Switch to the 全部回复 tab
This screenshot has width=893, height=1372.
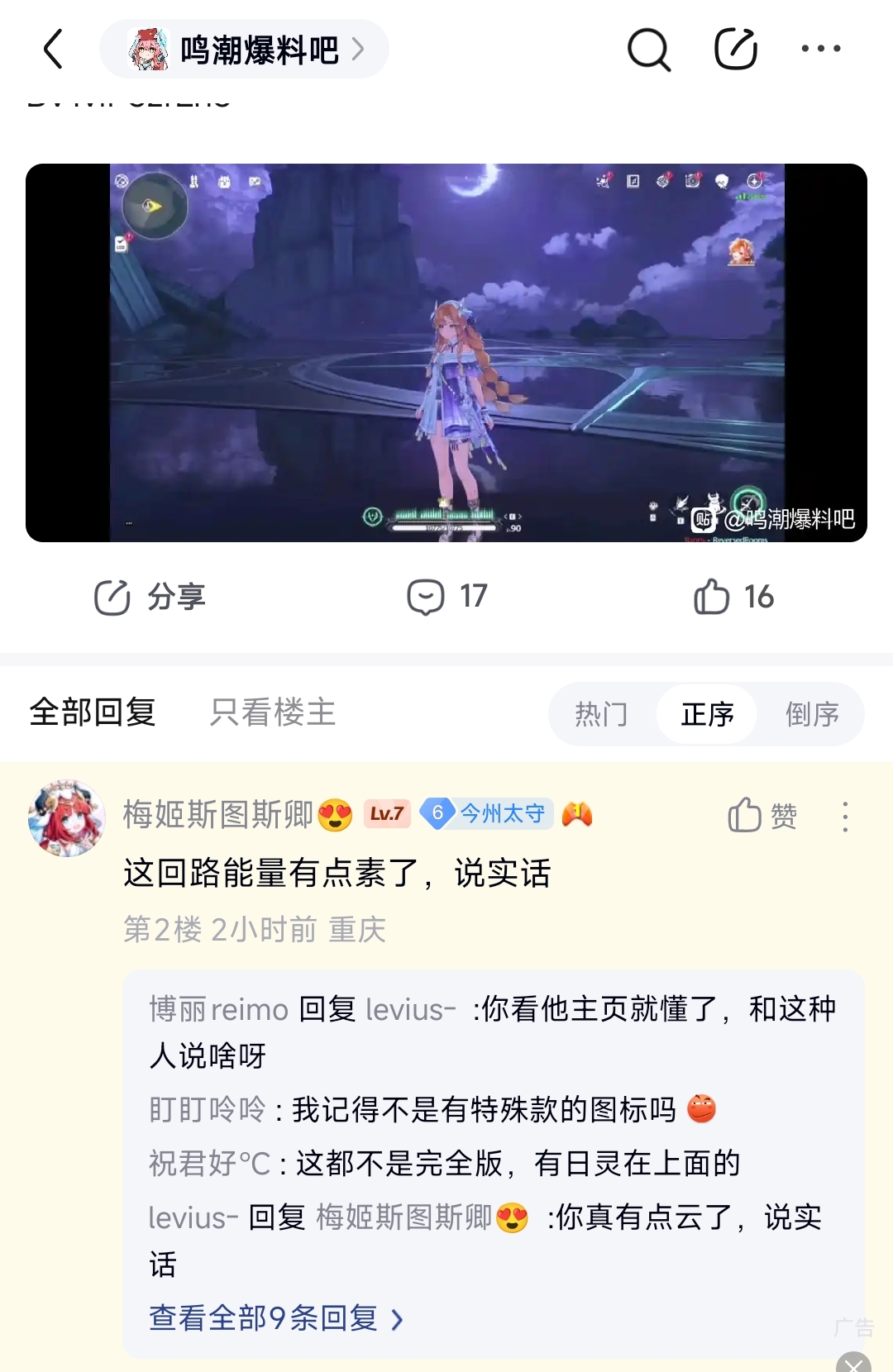point(93,712)
